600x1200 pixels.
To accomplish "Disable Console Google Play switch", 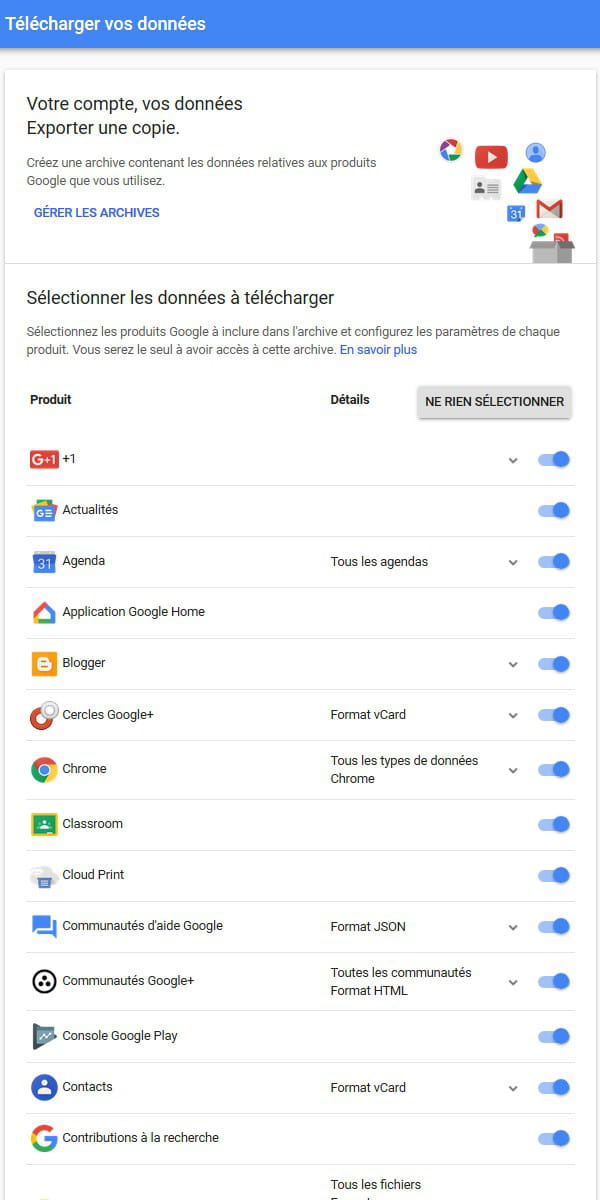I will point(554,1037).
